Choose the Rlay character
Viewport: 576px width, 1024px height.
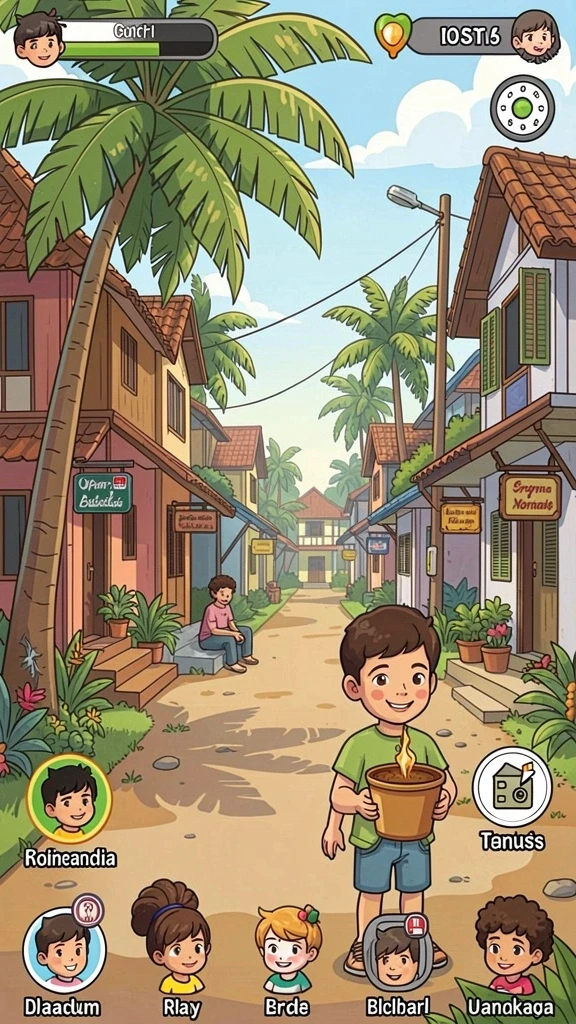[171, 936]
